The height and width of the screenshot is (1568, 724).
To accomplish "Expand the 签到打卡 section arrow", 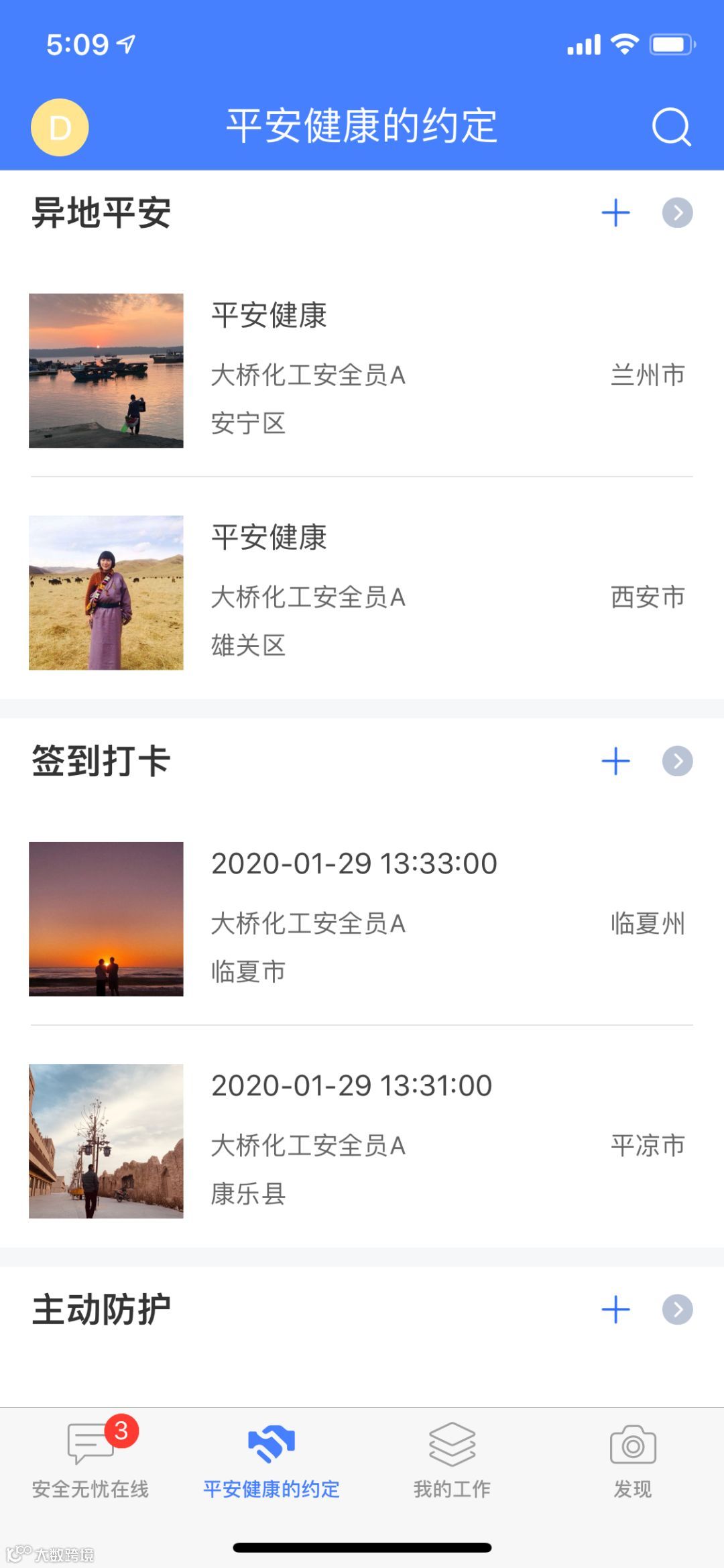I will pos(677,762).
